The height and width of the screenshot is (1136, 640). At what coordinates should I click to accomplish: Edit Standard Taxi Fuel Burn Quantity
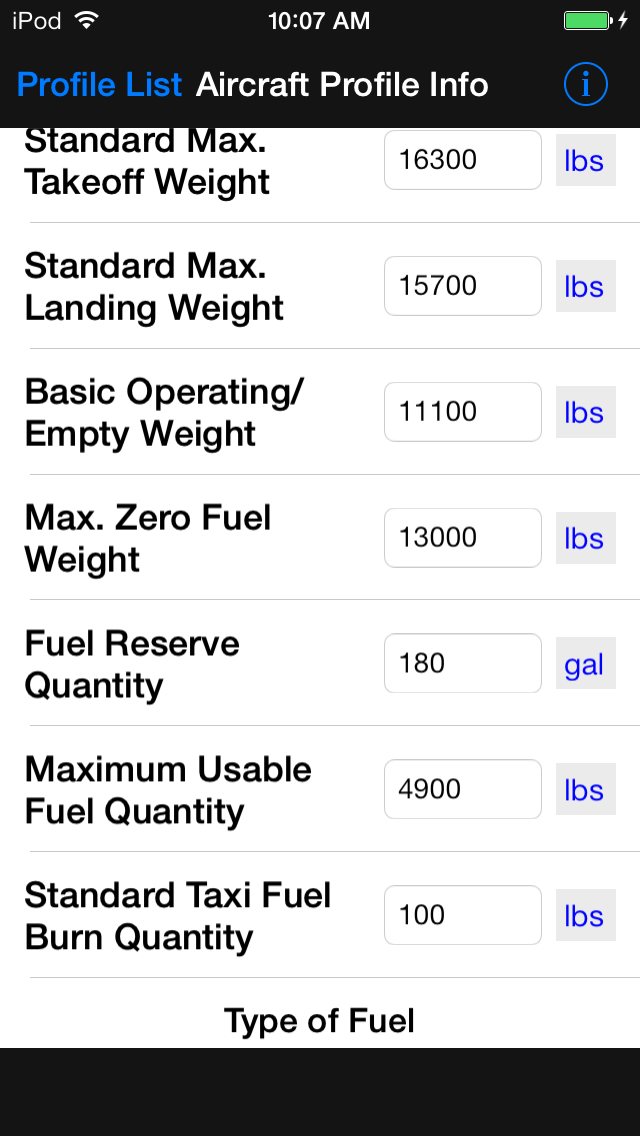coord(462,915)
